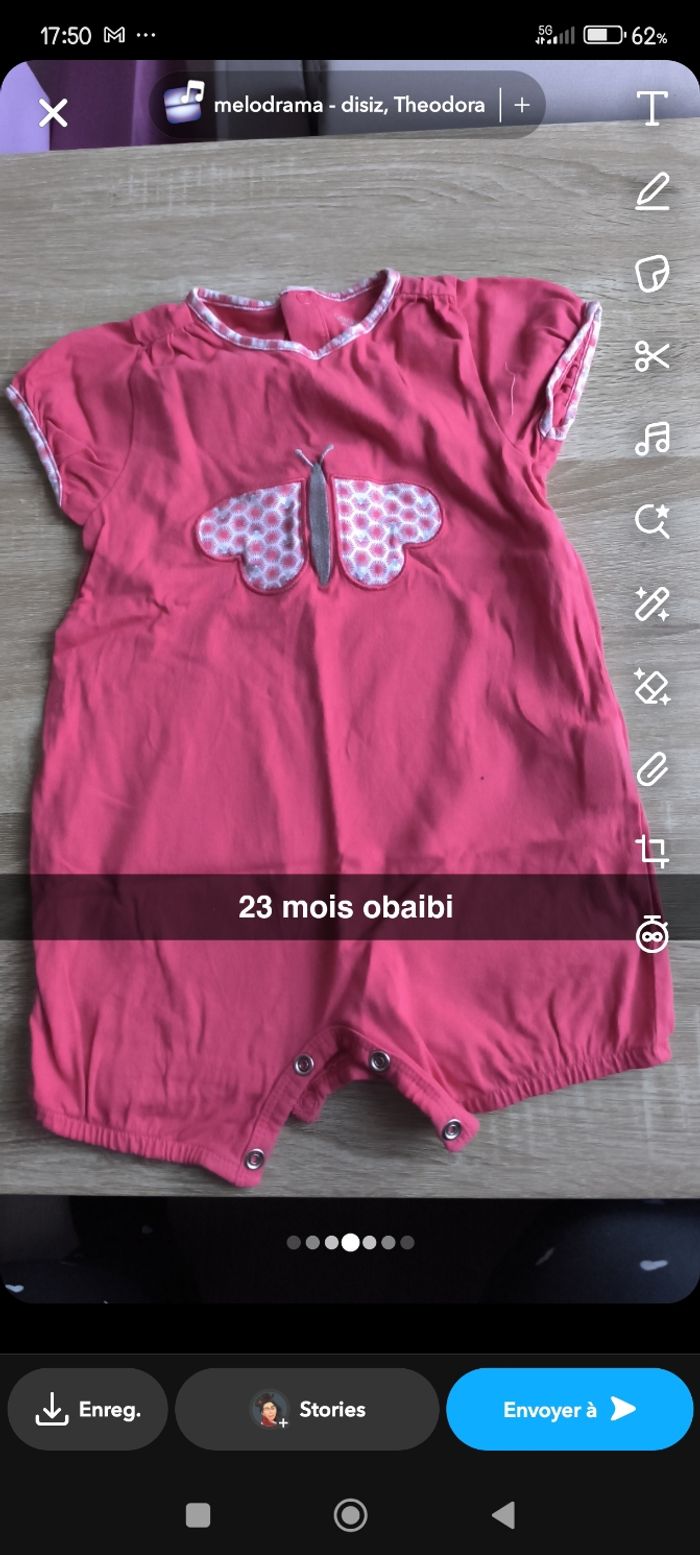Select the pencil drawing tool
The width and height of the screenshot is (700, 1555).
point(652,190)
